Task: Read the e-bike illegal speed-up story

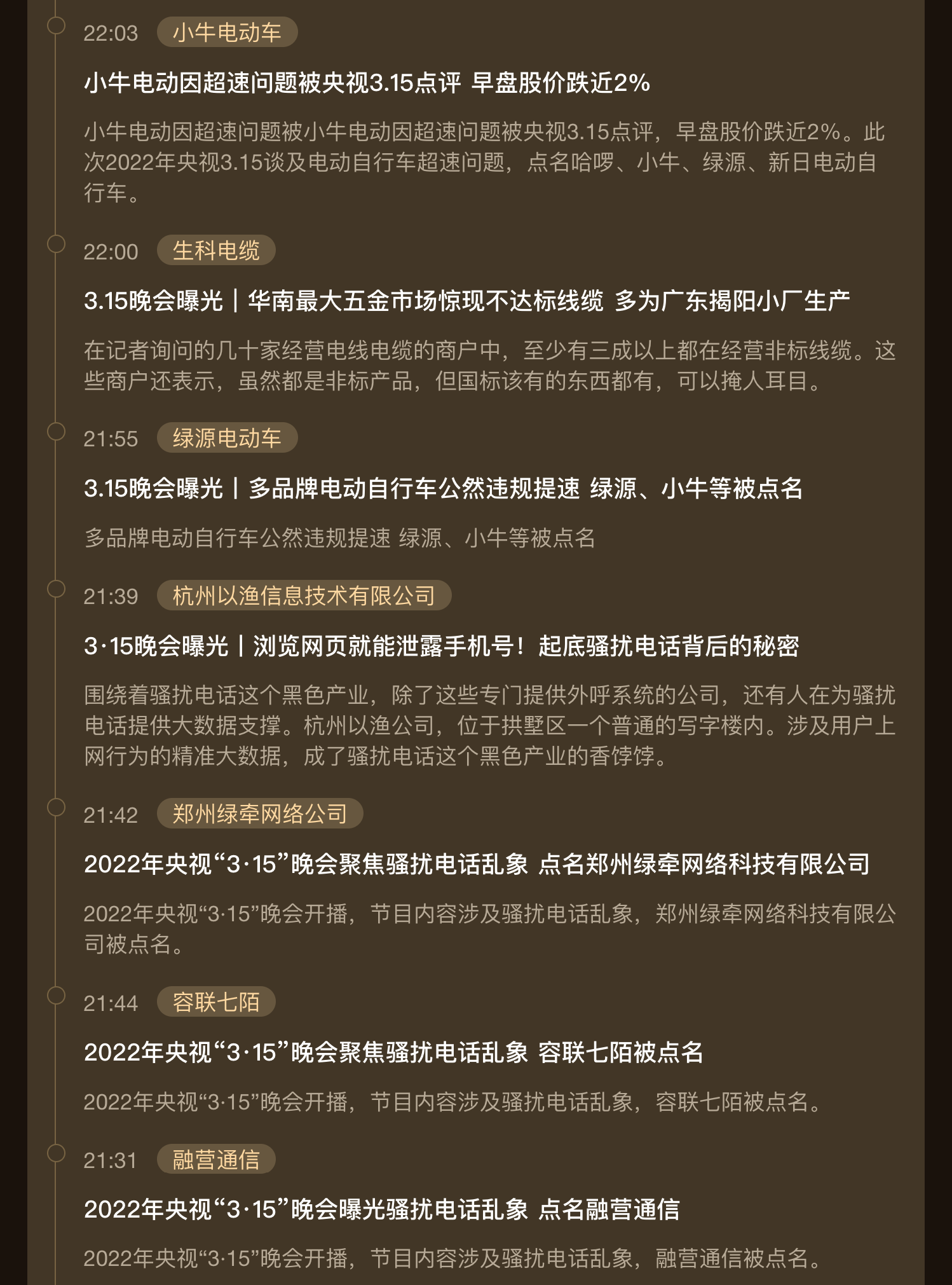Action: pyautogui.click(x=443, y=489)
